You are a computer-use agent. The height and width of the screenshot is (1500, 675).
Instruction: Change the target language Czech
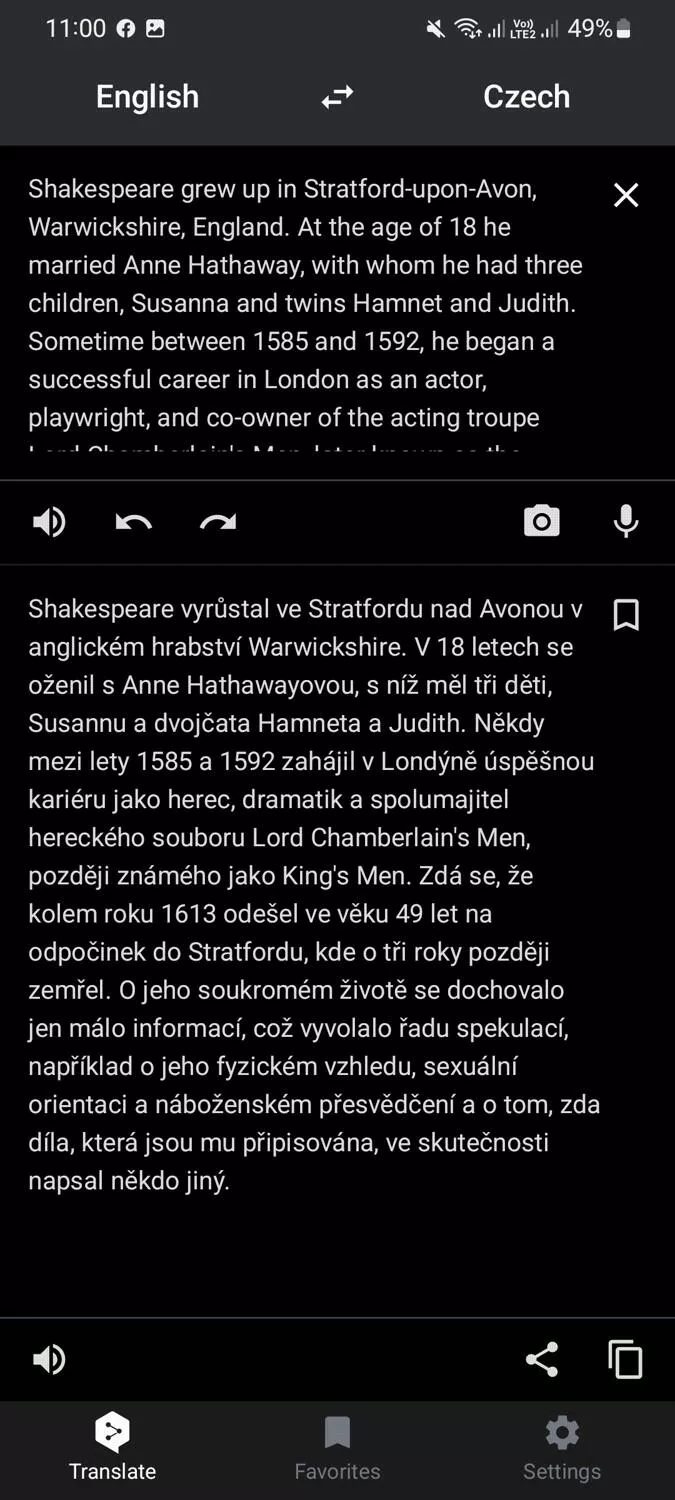click(526, 97)
